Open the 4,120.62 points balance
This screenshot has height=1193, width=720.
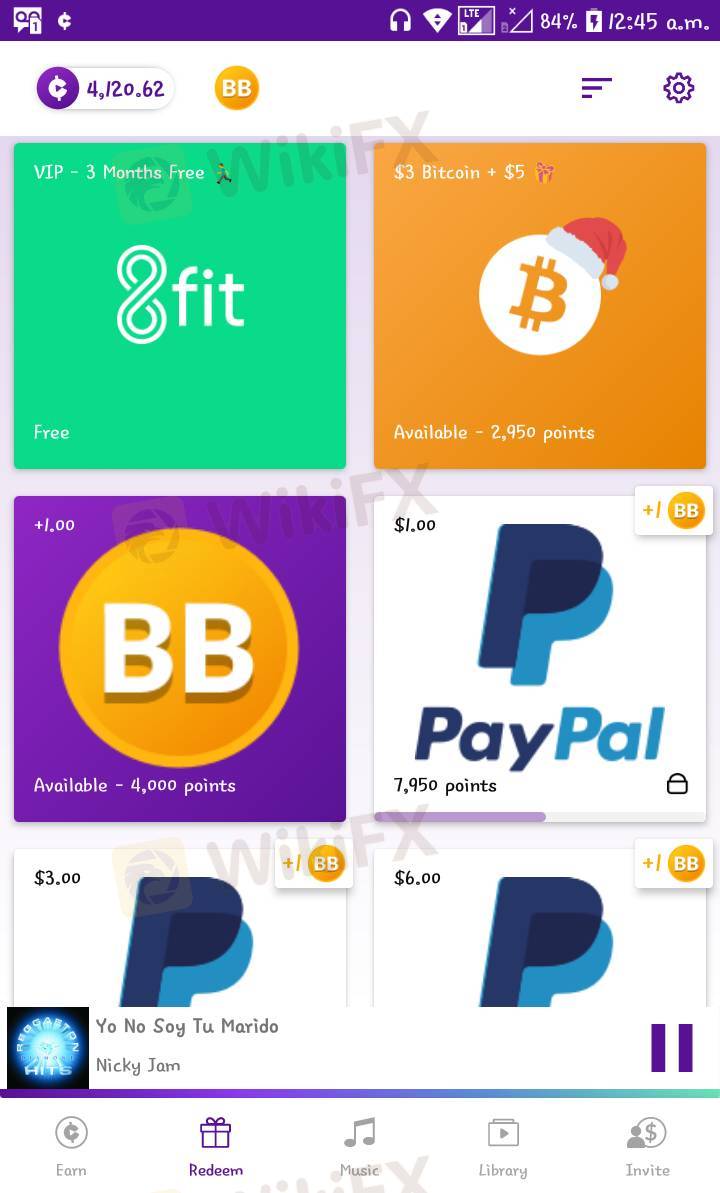tap(106, 88)
